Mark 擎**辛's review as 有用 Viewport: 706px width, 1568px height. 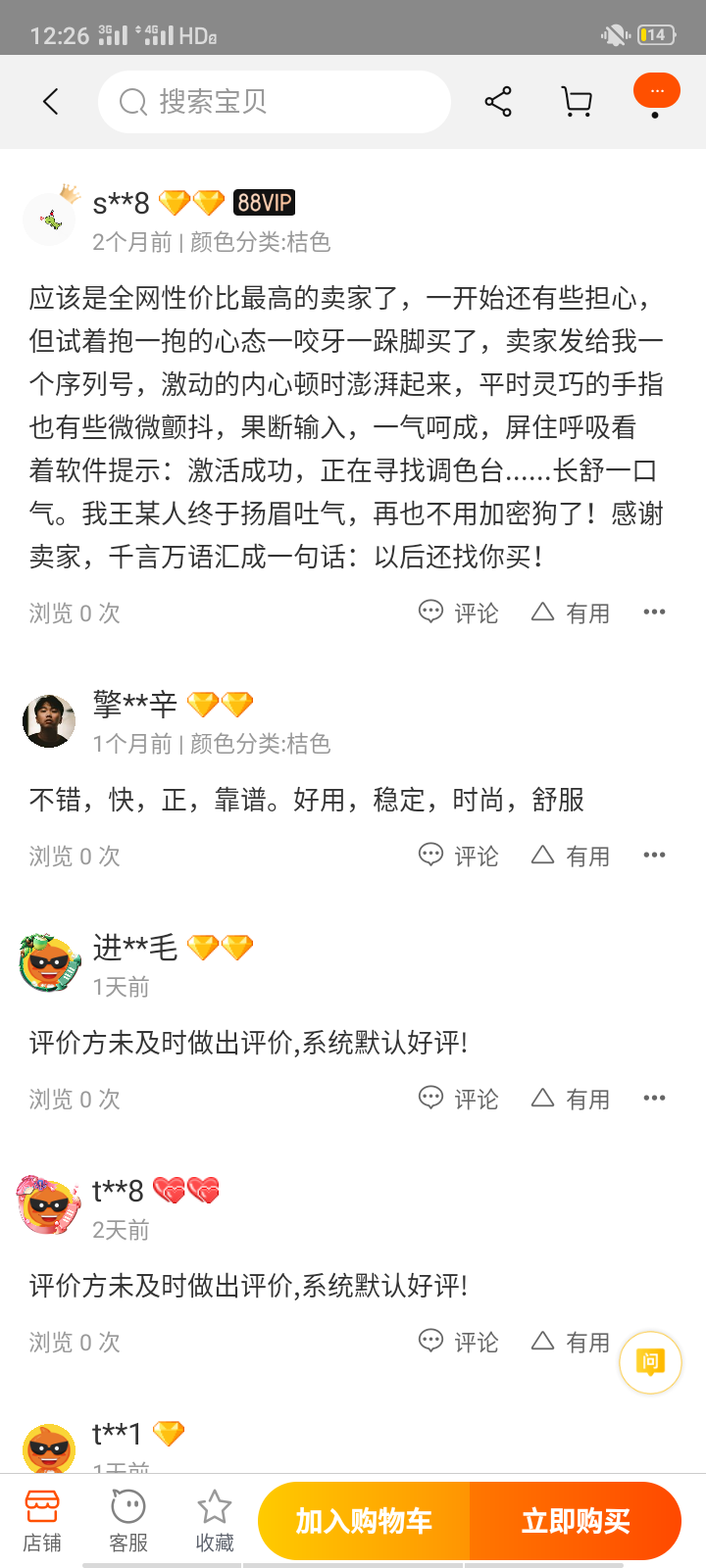[x=571, y=856]
